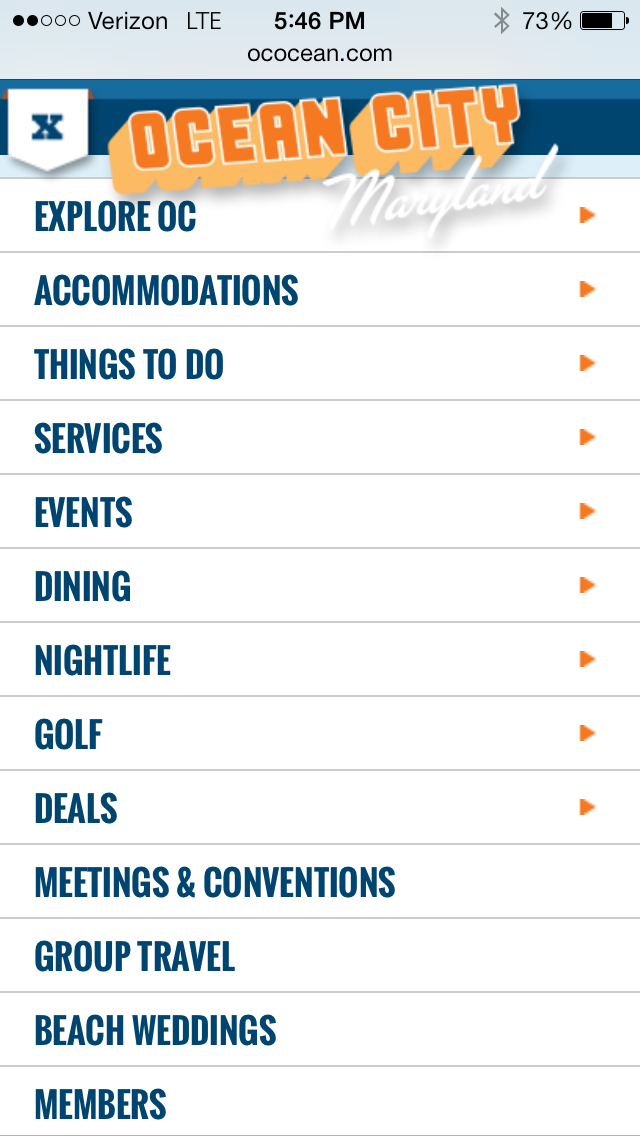Image resolution: width=640 pixels, height=1136 pixels.
Task: Go to the Services menu item
Action: 98,438
